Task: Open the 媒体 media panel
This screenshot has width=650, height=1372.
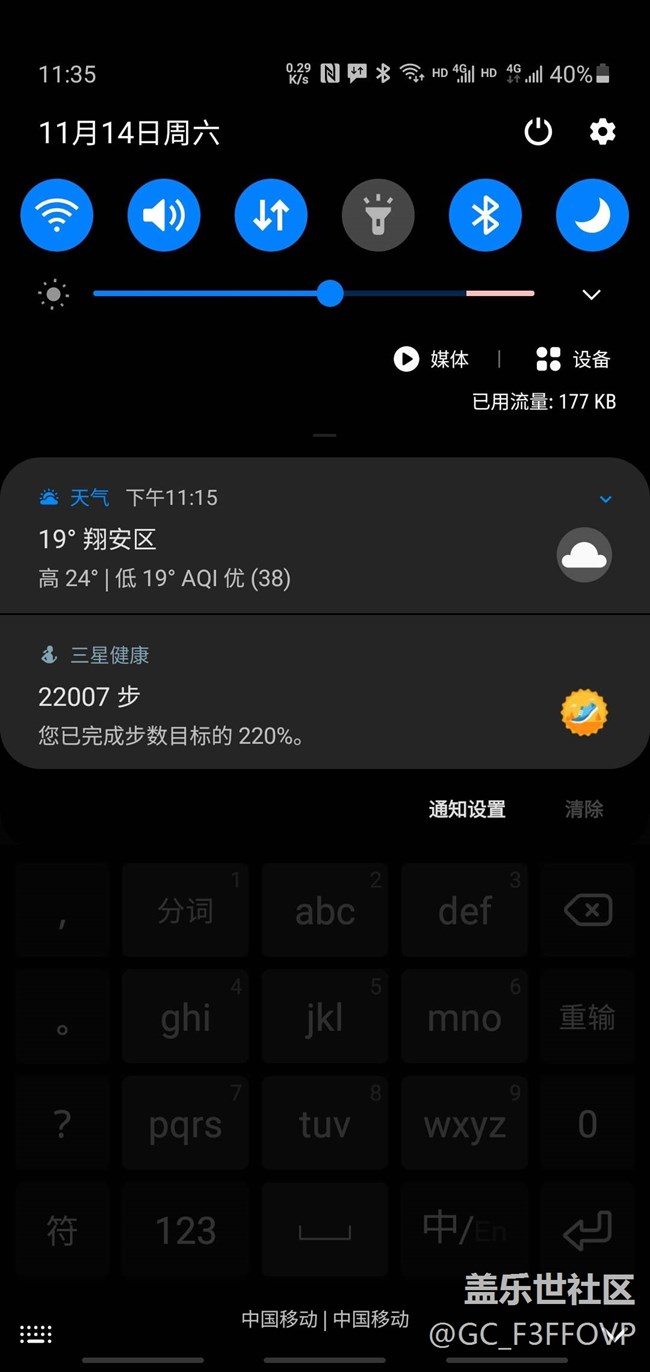Action: click(x=432, y=359)
